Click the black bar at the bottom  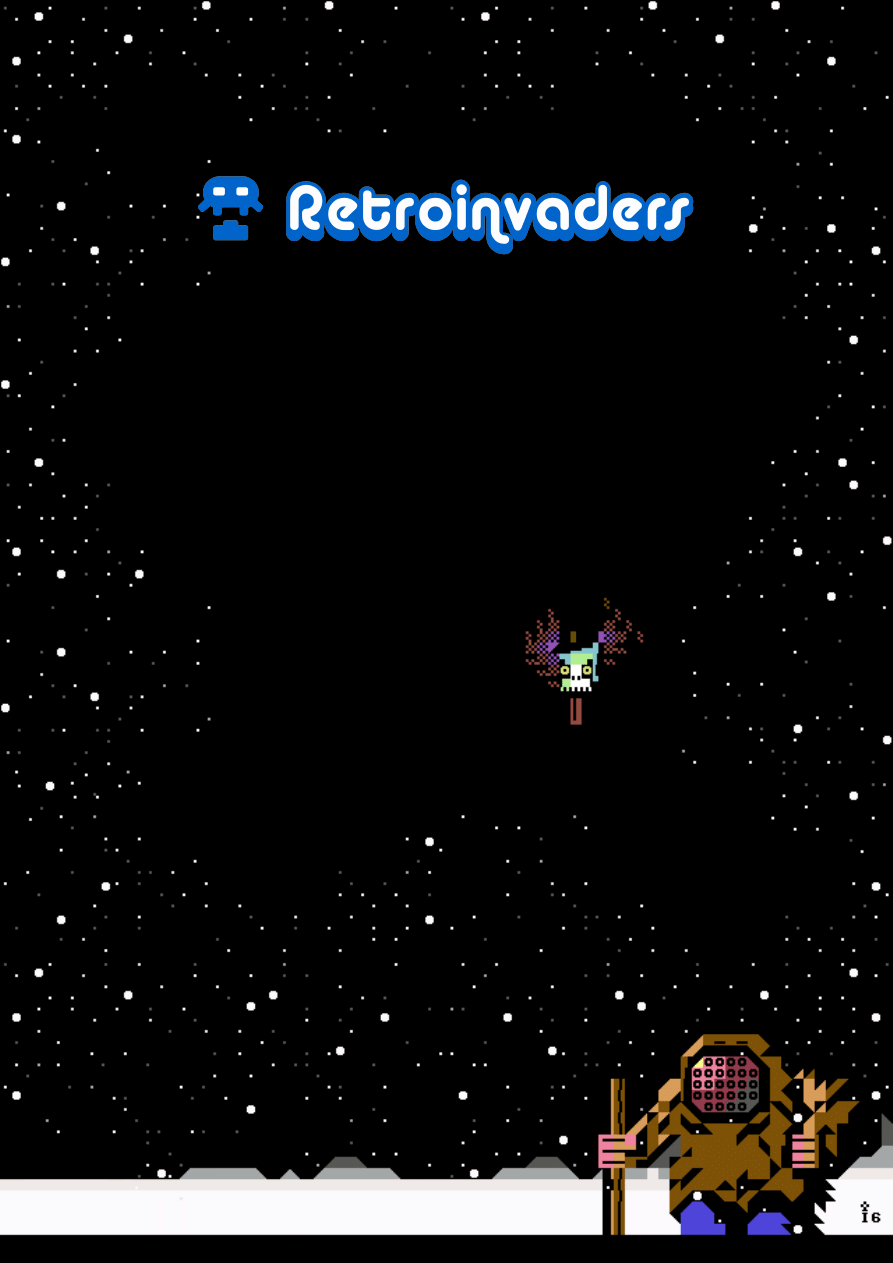point(300,1251)
